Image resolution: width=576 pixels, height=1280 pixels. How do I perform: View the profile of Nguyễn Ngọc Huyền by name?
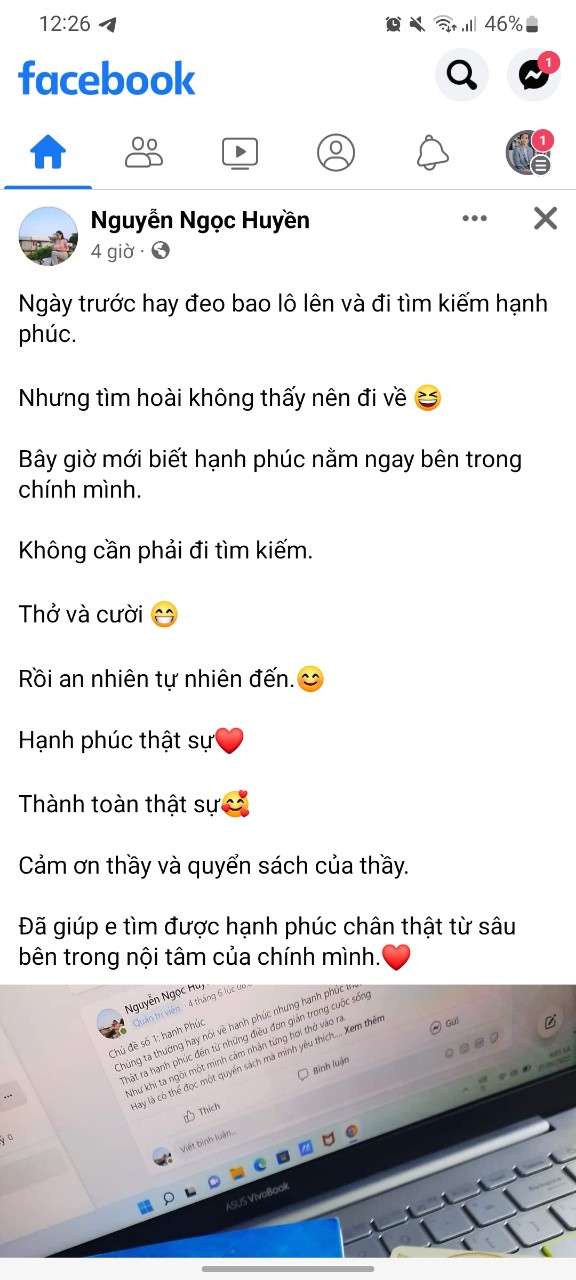coord(200,220)
